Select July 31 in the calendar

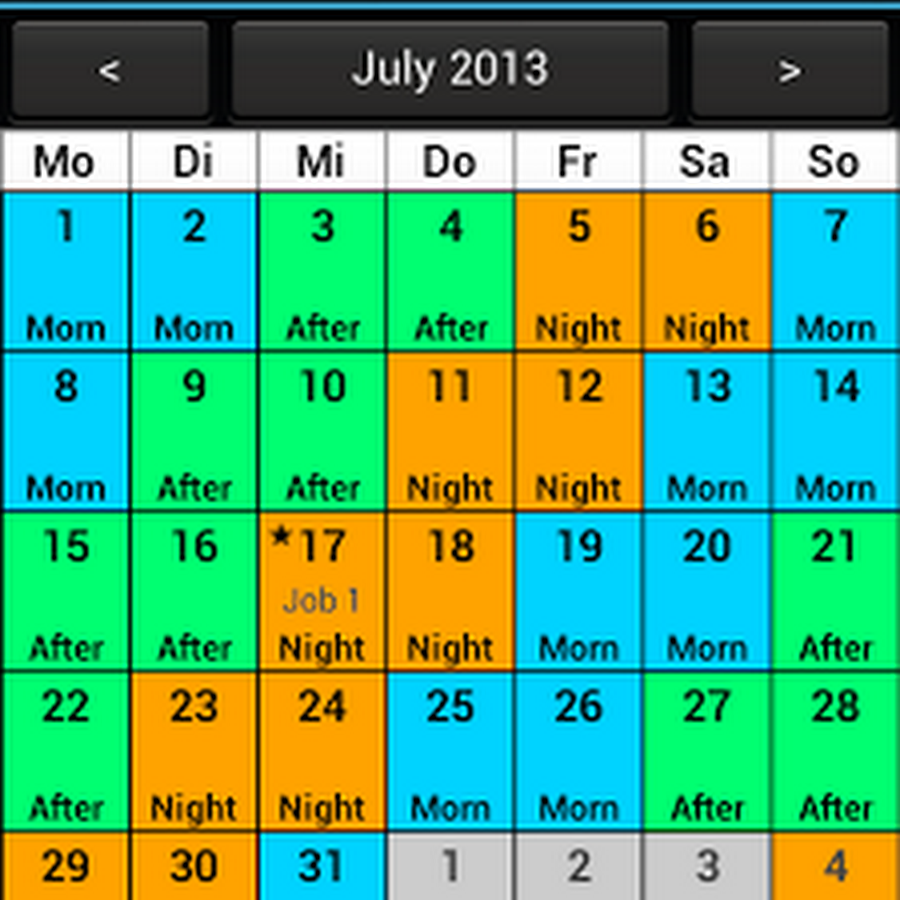(x=322, y=867)
